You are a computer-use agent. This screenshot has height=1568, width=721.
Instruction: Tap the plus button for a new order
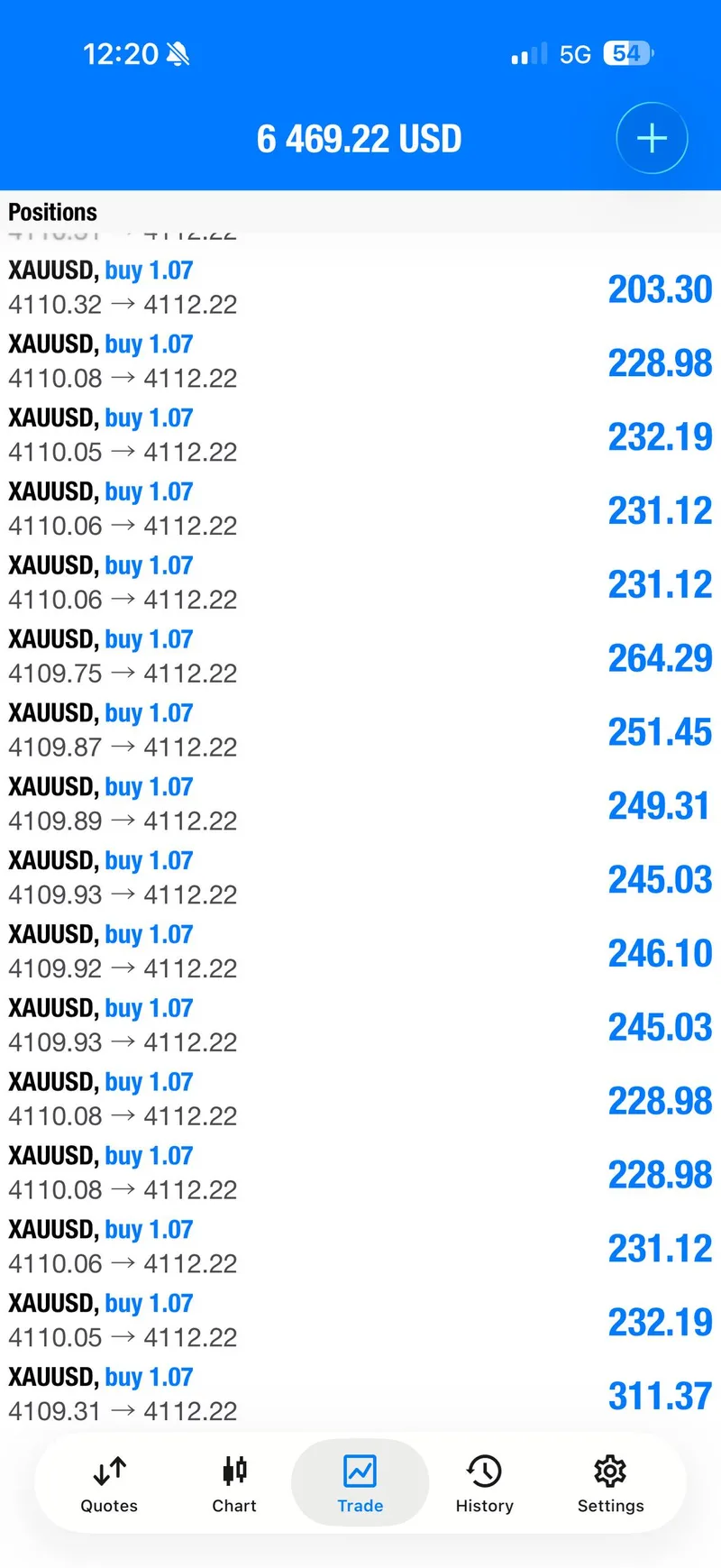652,138
